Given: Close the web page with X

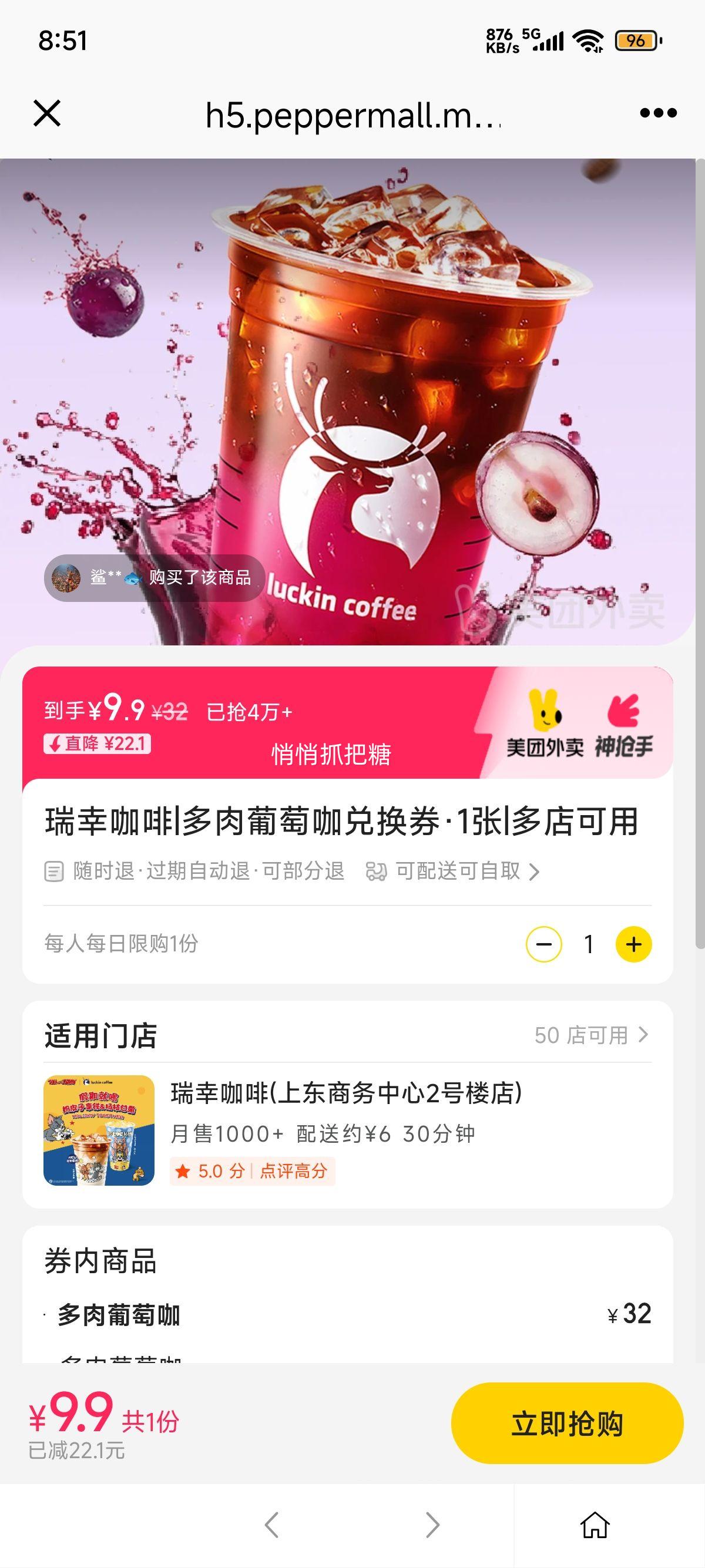Looking at the screenshot, I should pos(47,114).
